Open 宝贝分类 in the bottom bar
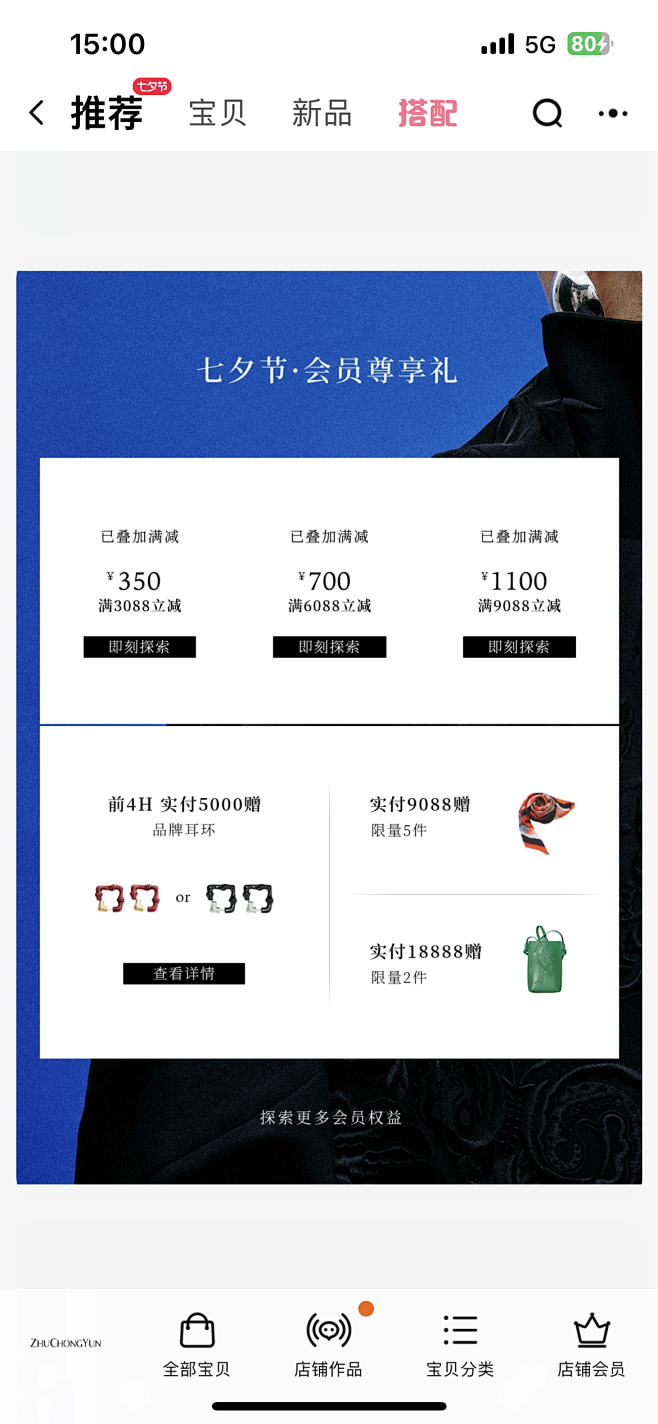Image resolution: width=658 pixels, height=1424 pixels. tap(460, 1345)
